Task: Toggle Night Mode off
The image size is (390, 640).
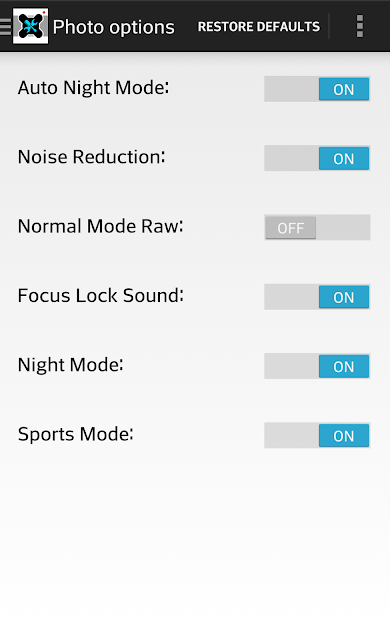Action: pyautogui.click(x=317, y=366)
